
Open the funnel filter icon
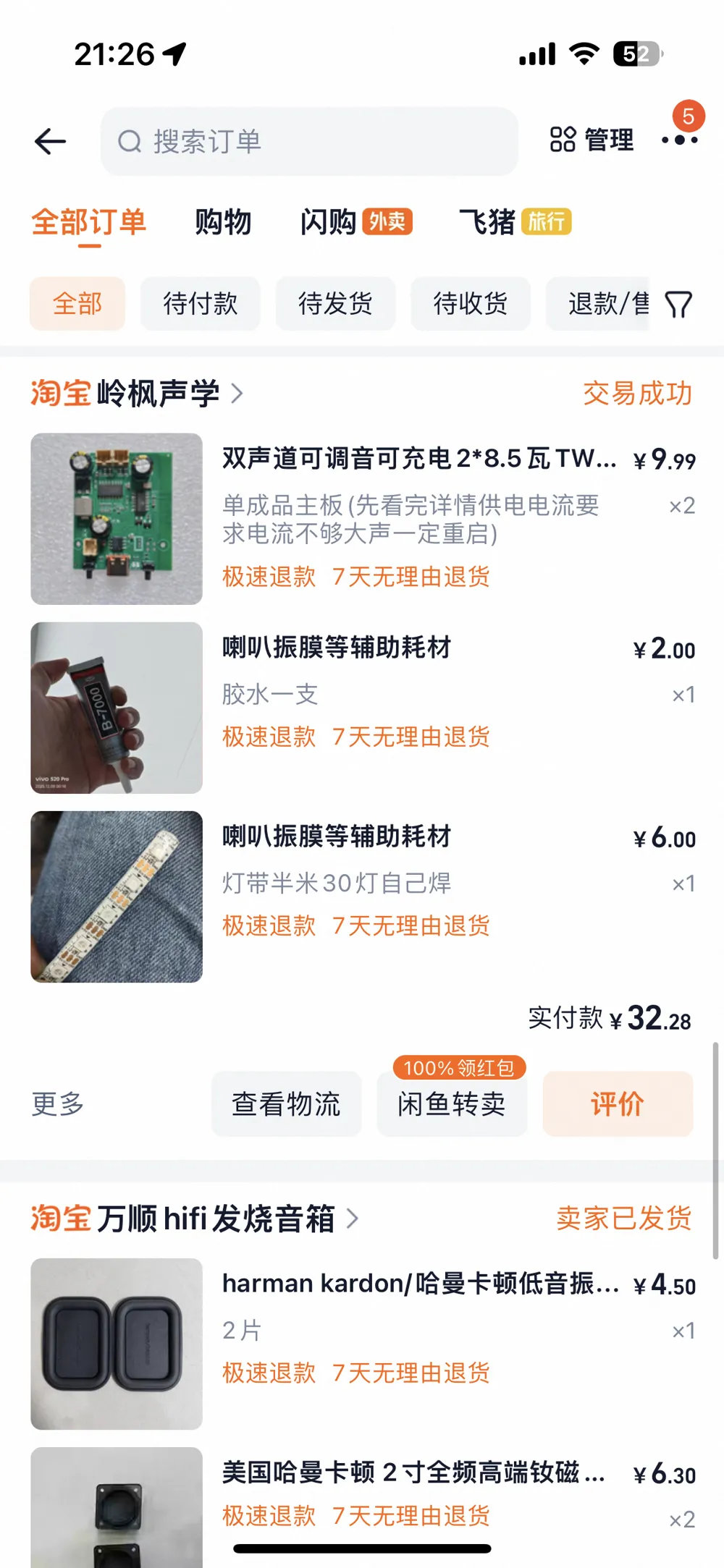coord(678,304)
